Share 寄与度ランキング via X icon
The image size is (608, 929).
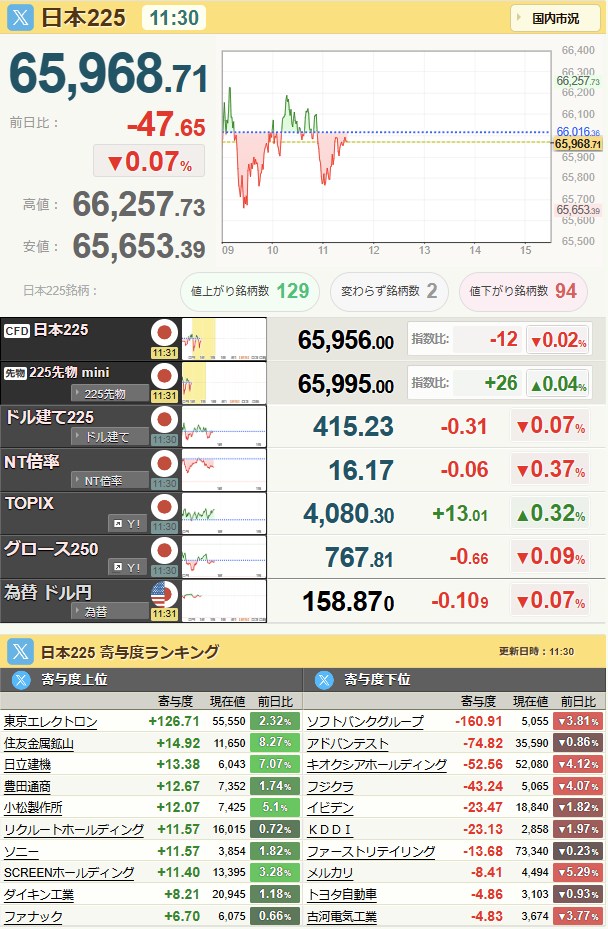[20, 652]
